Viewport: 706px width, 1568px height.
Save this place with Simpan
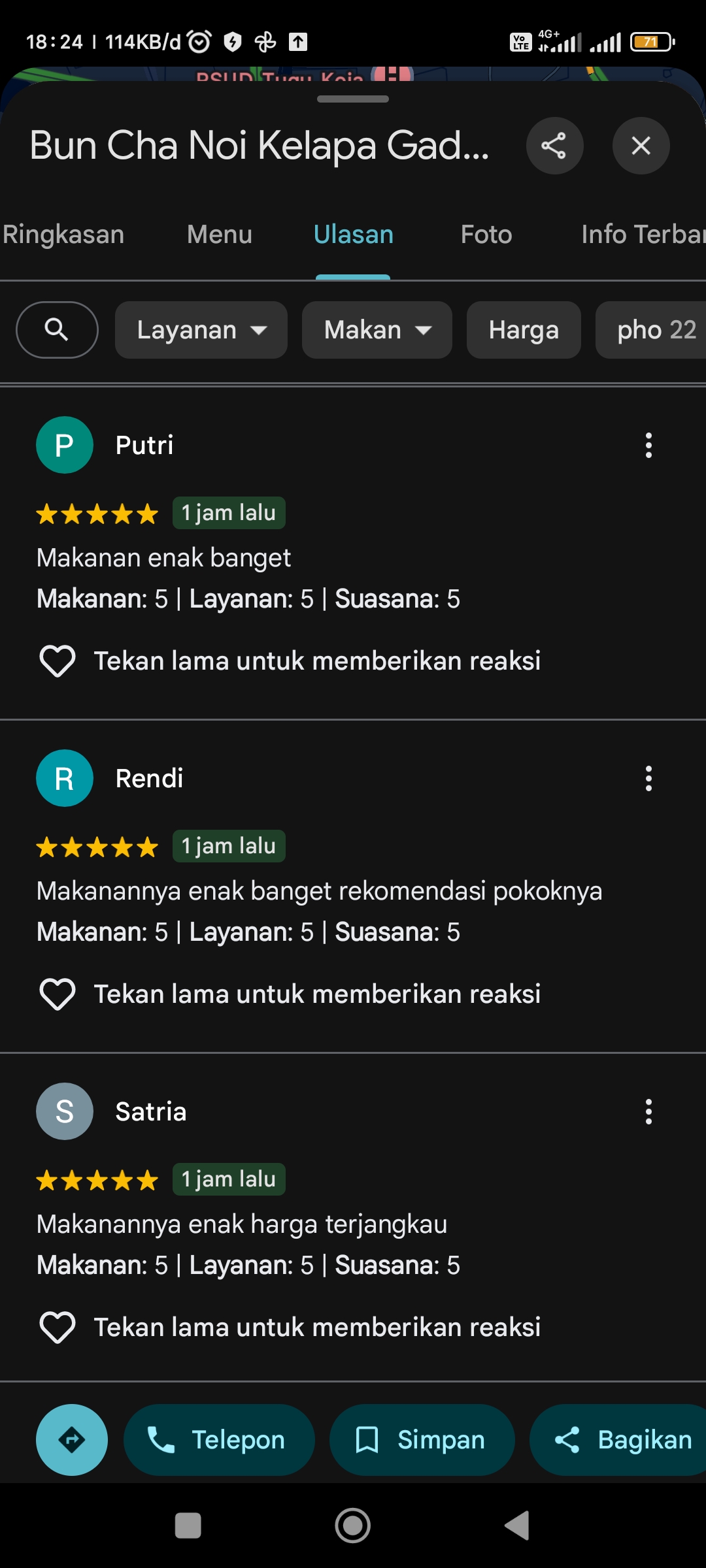[x=422, y=1440]
